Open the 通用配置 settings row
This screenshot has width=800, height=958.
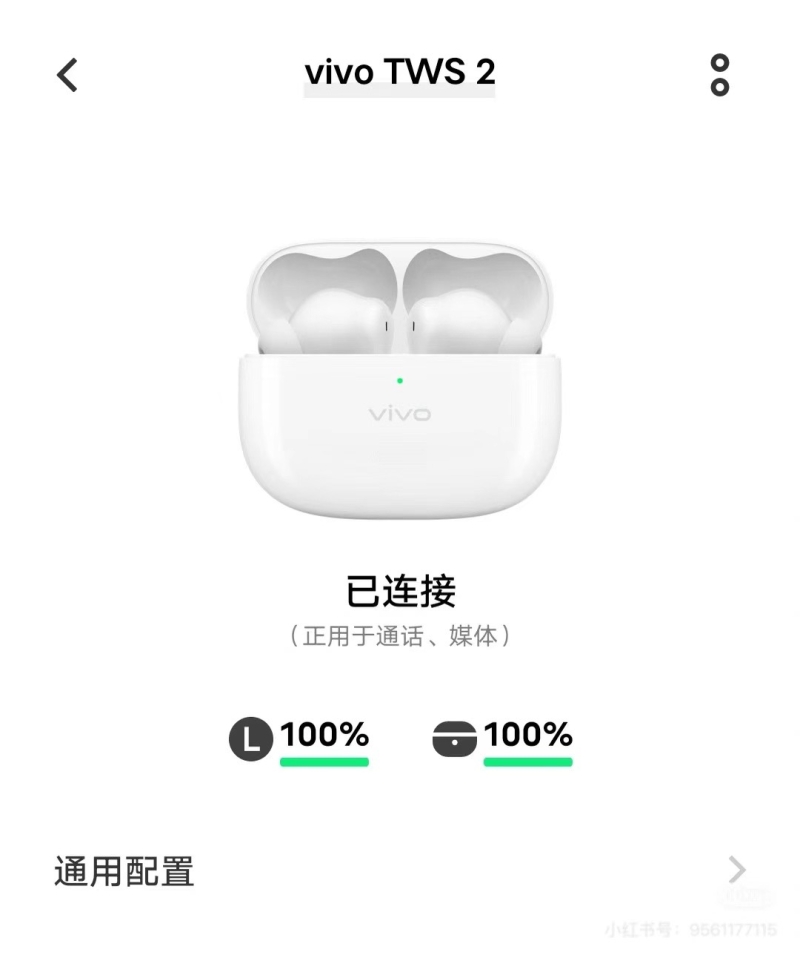400,870
